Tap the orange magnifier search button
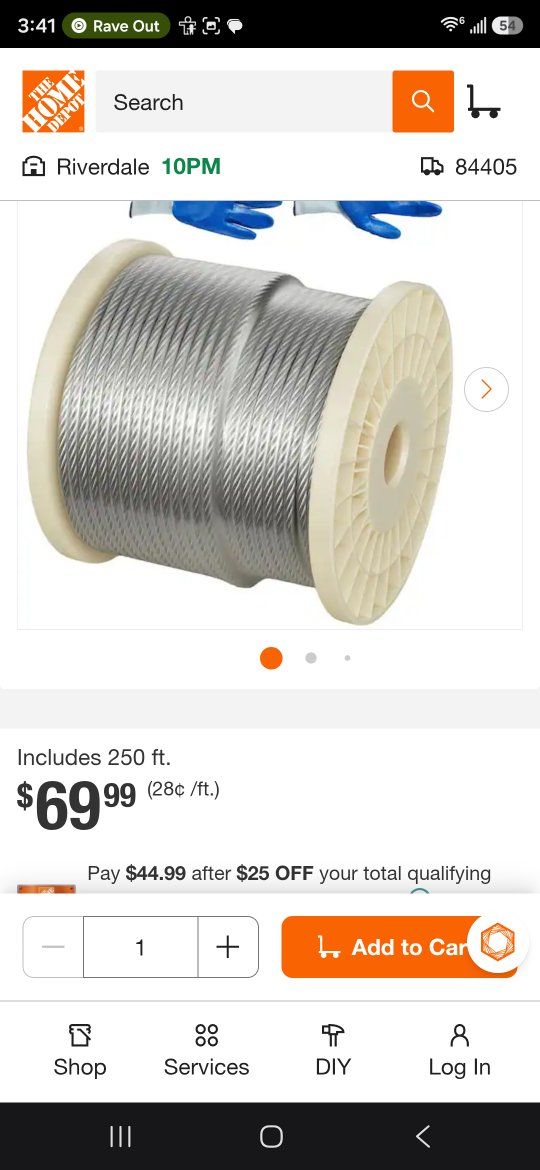Viewport: 540px width, 1170px height. pyautogui.click(x=423, y=101)
